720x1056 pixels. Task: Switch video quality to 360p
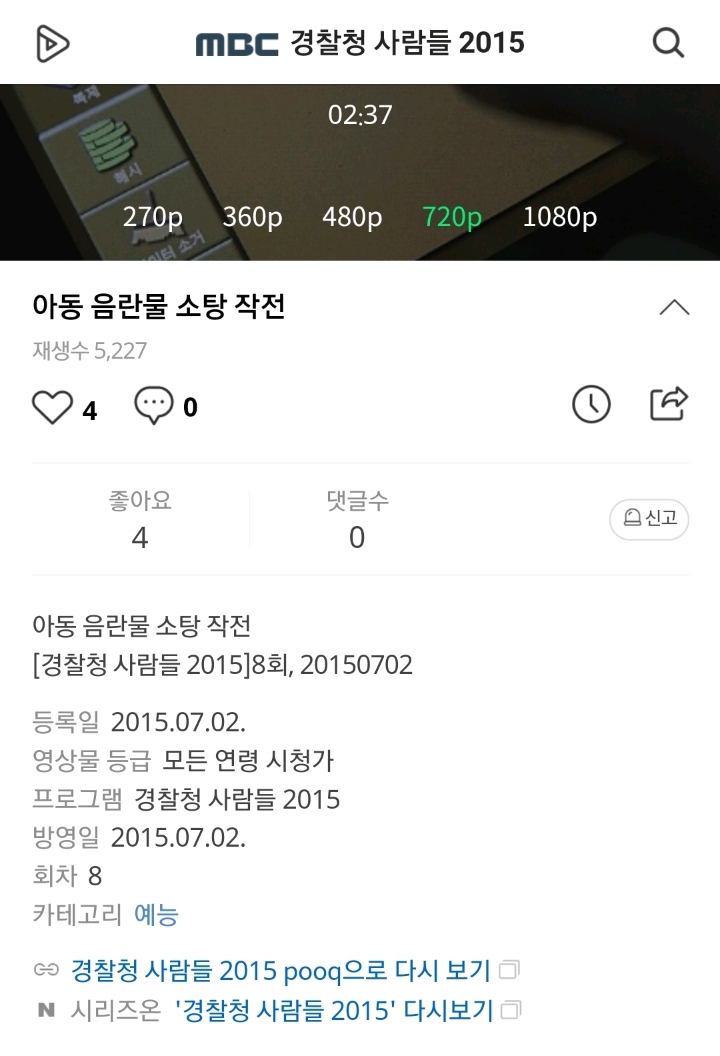click(252, 217)
